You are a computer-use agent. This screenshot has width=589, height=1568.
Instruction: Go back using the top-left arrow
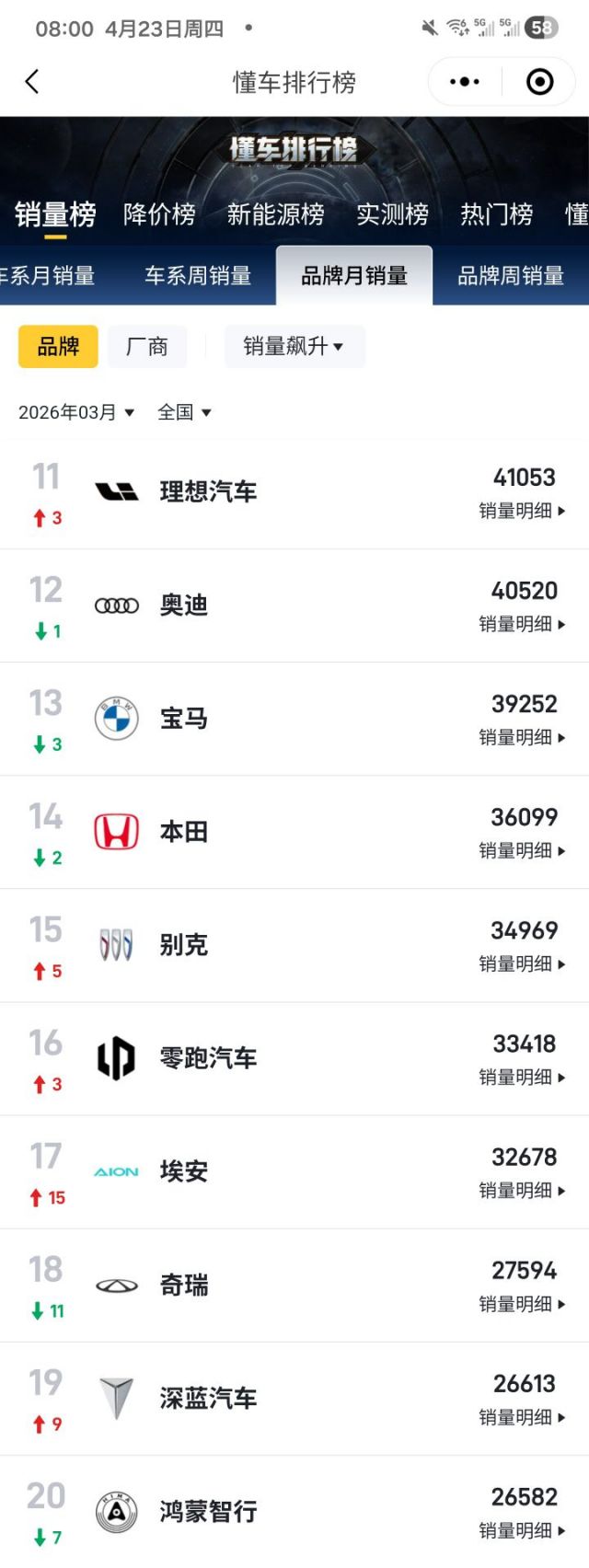coord(32,82)
